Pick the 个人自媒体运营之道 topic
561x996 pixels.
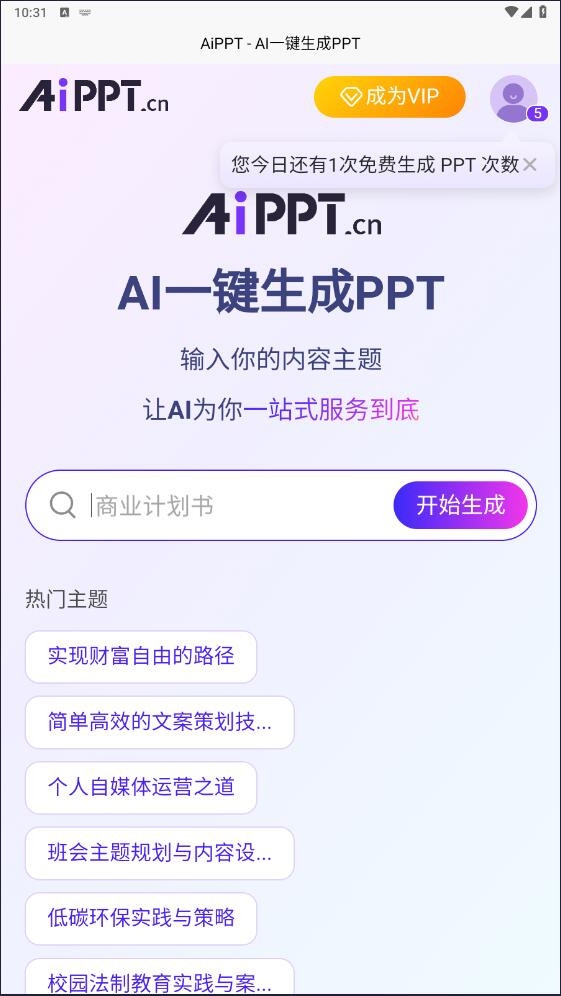[x=141, y=788]
